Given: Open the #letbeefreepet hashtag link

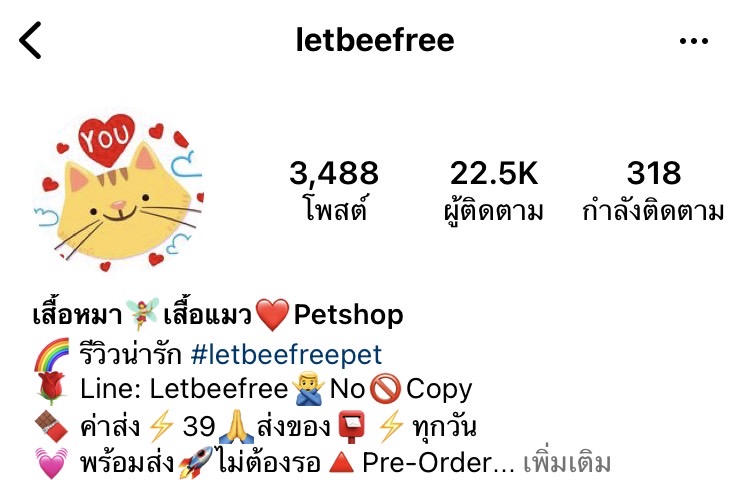Looking at the screenshot, I should (x=286, y=355).
